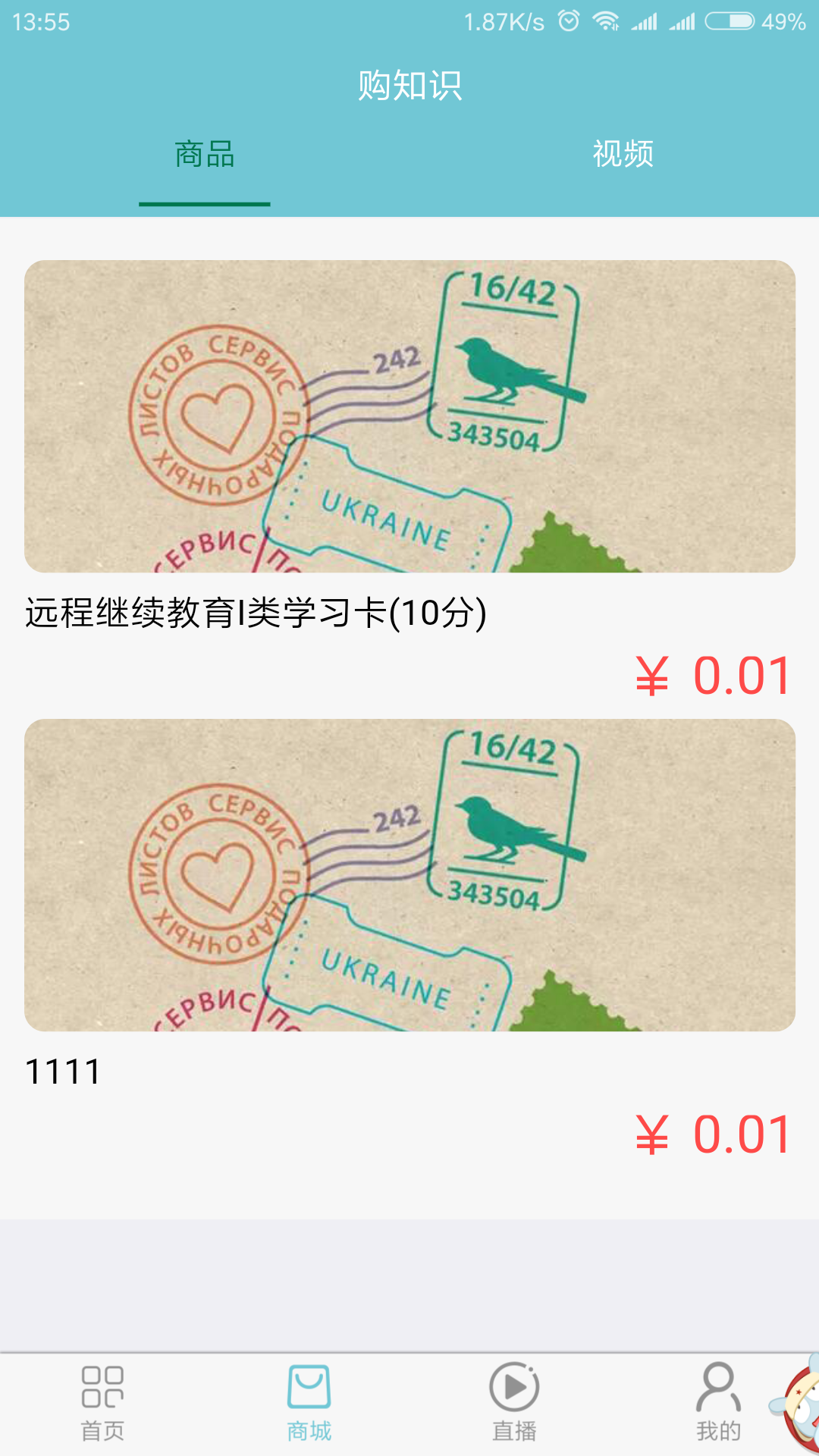Screen dimensions: 819x1456
Task: Tap the second Ukraine stamp product image
Action: pyautogui.click(x=408, y=874)
